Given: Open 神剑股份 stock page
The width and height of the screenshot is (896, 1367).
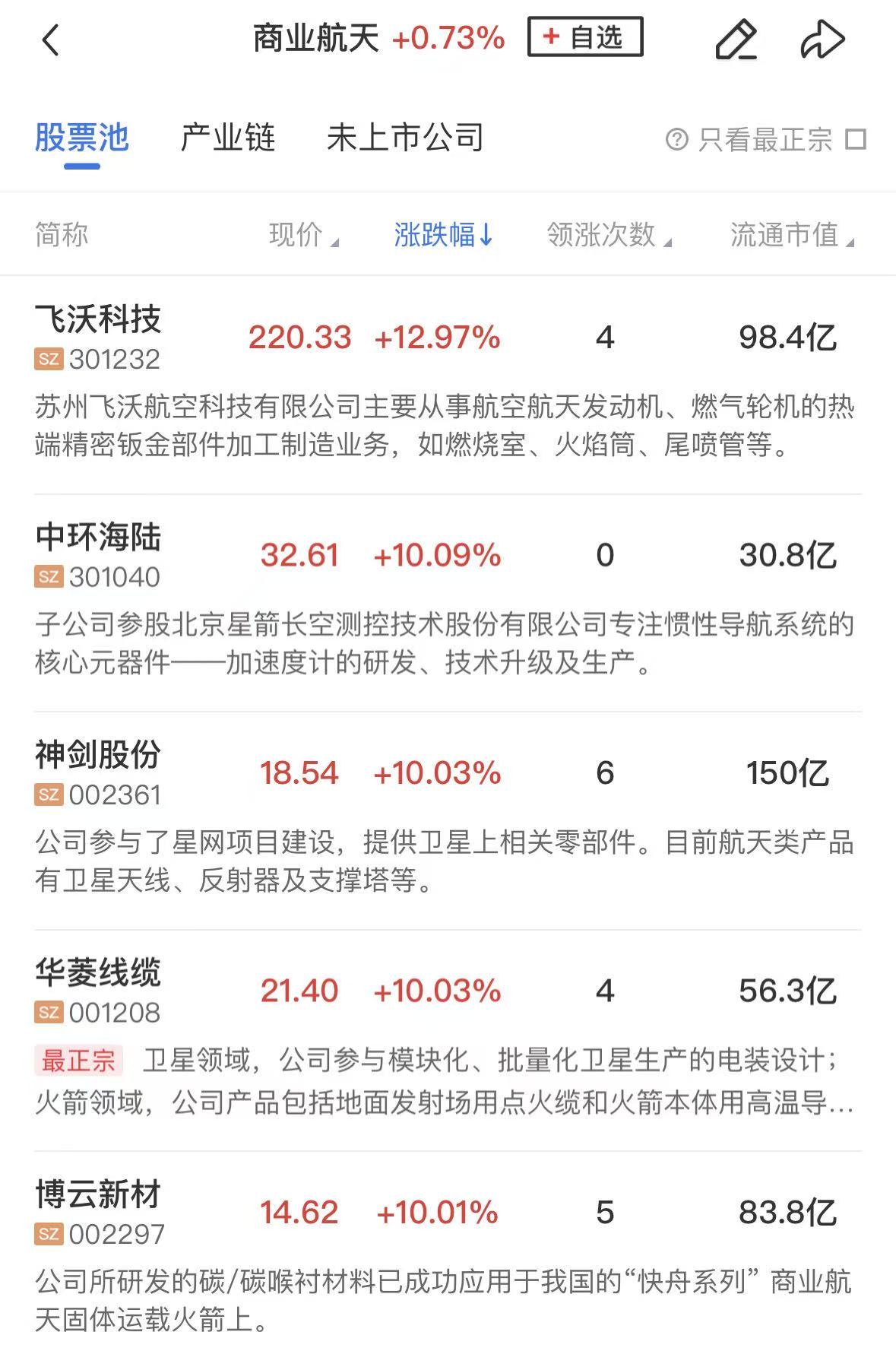Looking at the screenshot, I should 98,756.
